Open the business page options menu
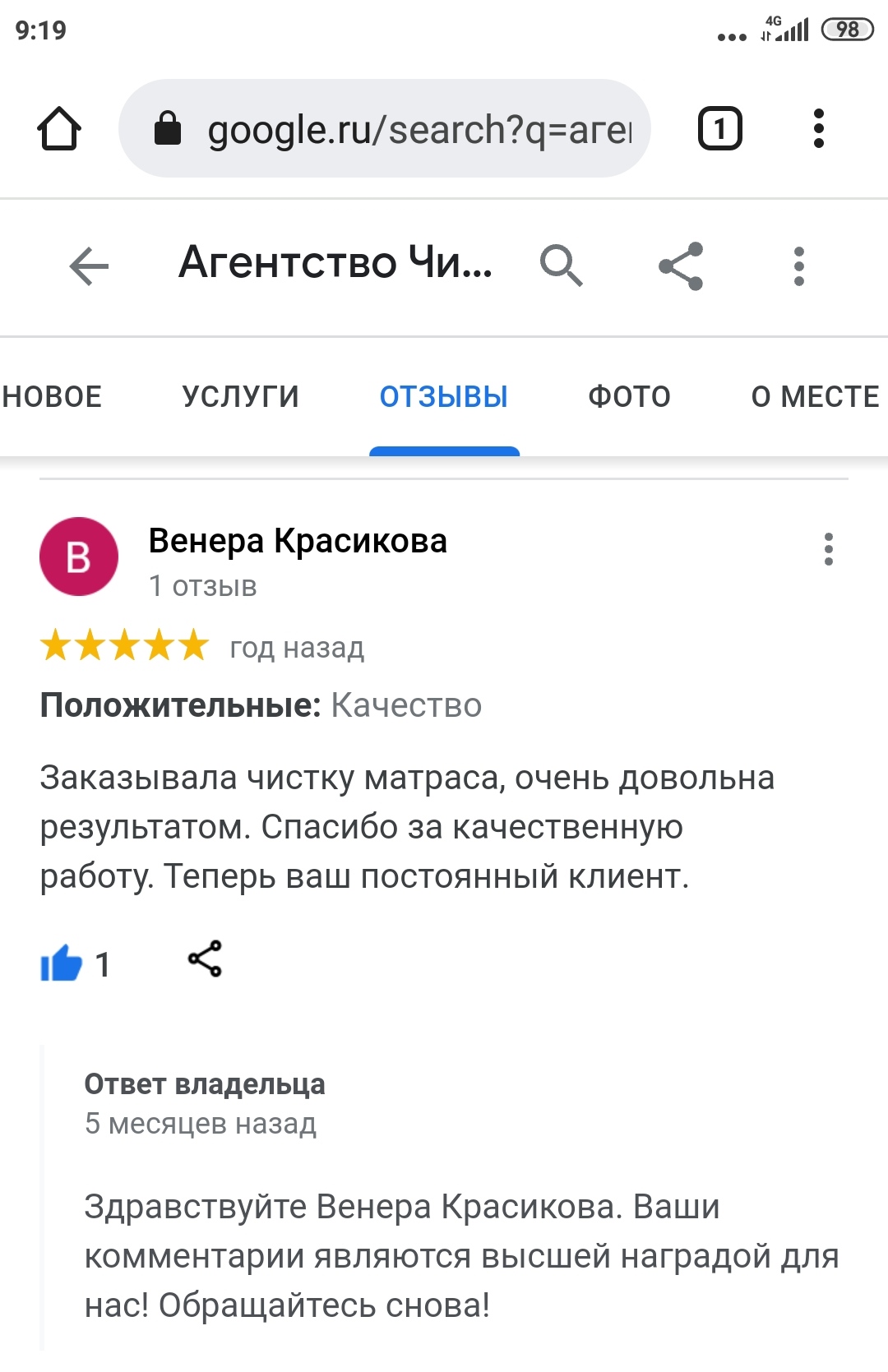888x1372 pixels. click(x=798, y=266)
